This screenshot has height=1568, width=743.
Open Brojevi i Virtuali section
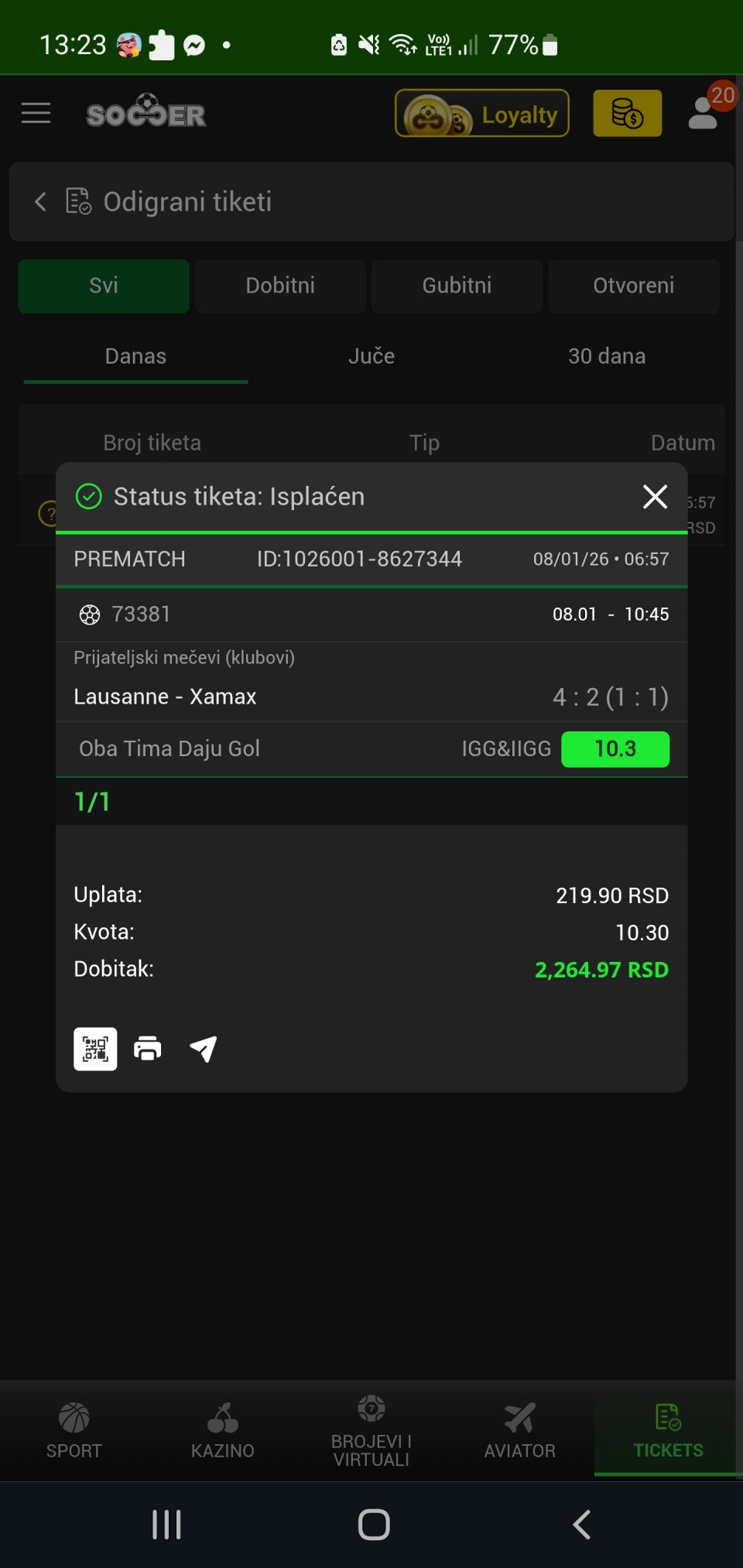pos(371,1430)
